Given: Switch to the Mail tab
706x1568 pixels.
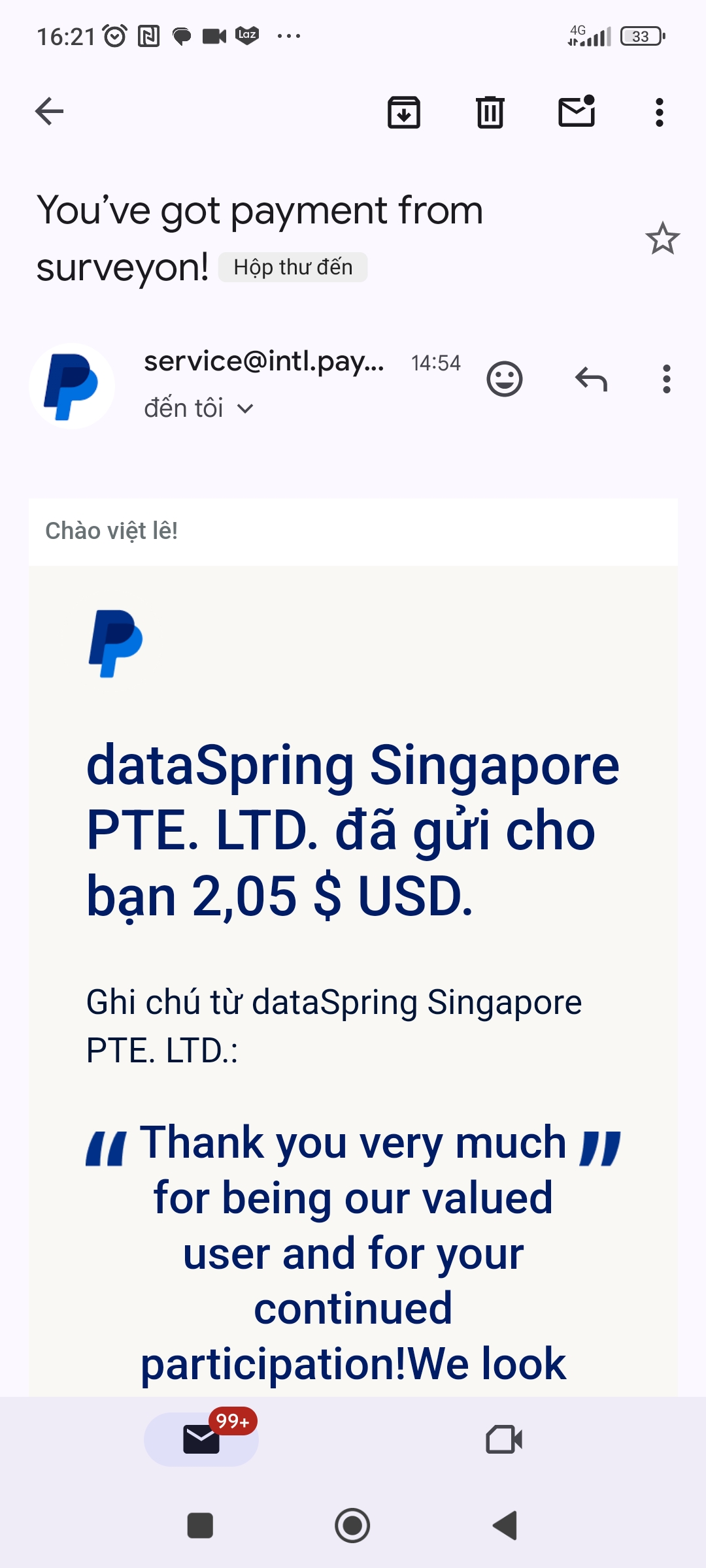Looking at the screenshot, I should point(201,1439).
